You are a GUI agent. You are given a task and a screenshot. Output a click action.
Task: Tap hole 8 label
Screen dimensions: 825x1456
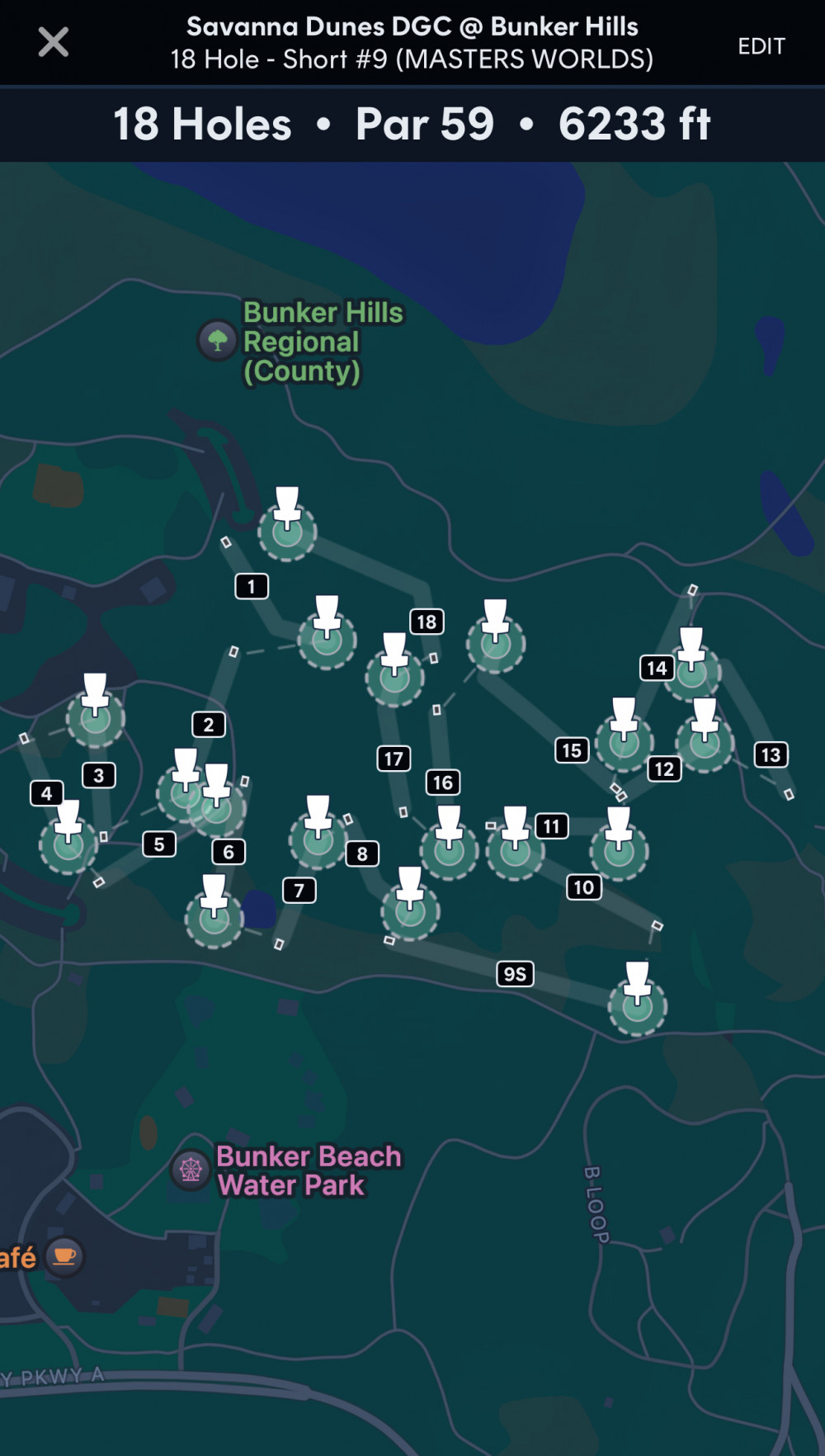362,853
